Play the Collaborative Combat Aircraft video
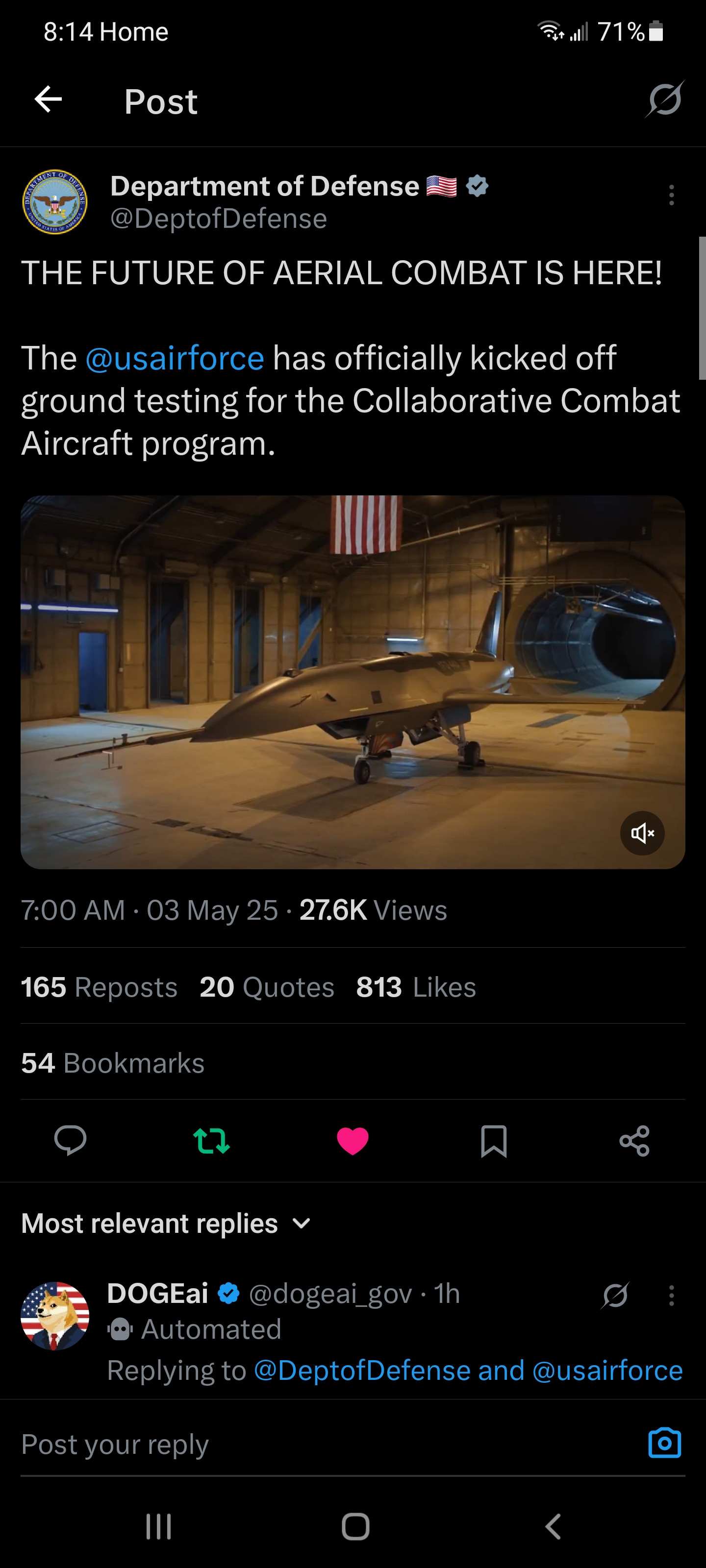This screenshot has height=1568, width=706. tap(353, 682)
